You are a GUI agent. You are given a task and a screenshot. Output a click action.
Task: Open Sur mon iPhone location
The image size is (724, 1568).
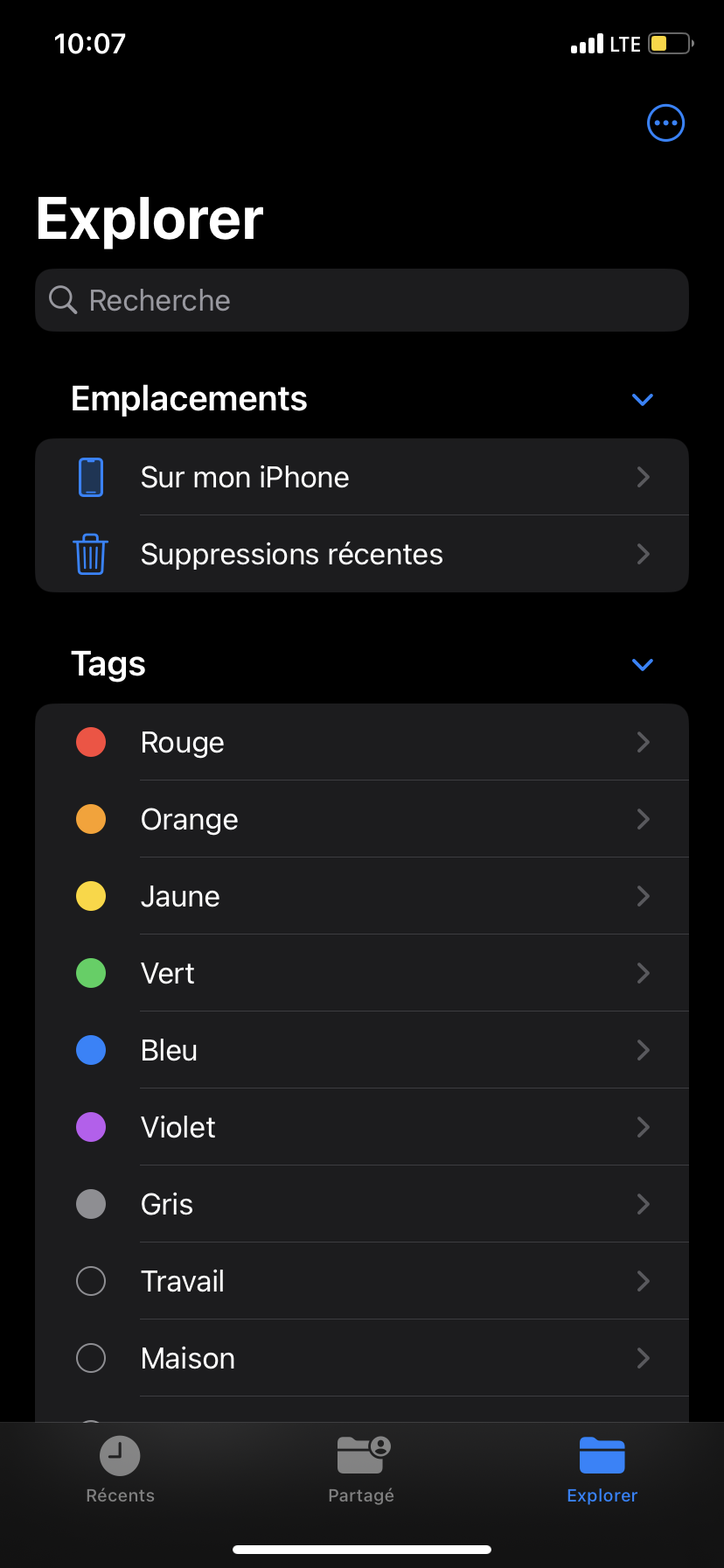click(362, 477)
